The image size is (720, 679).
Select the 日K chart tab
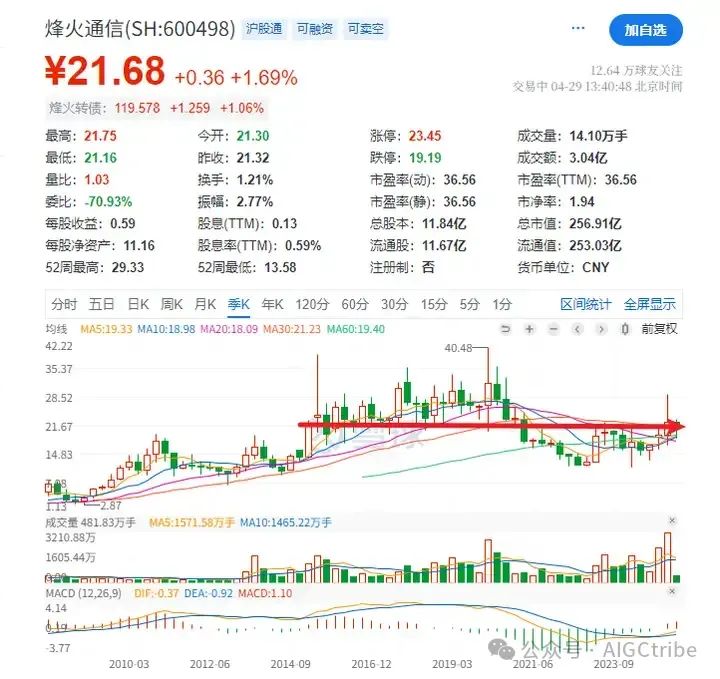(137, 304)
